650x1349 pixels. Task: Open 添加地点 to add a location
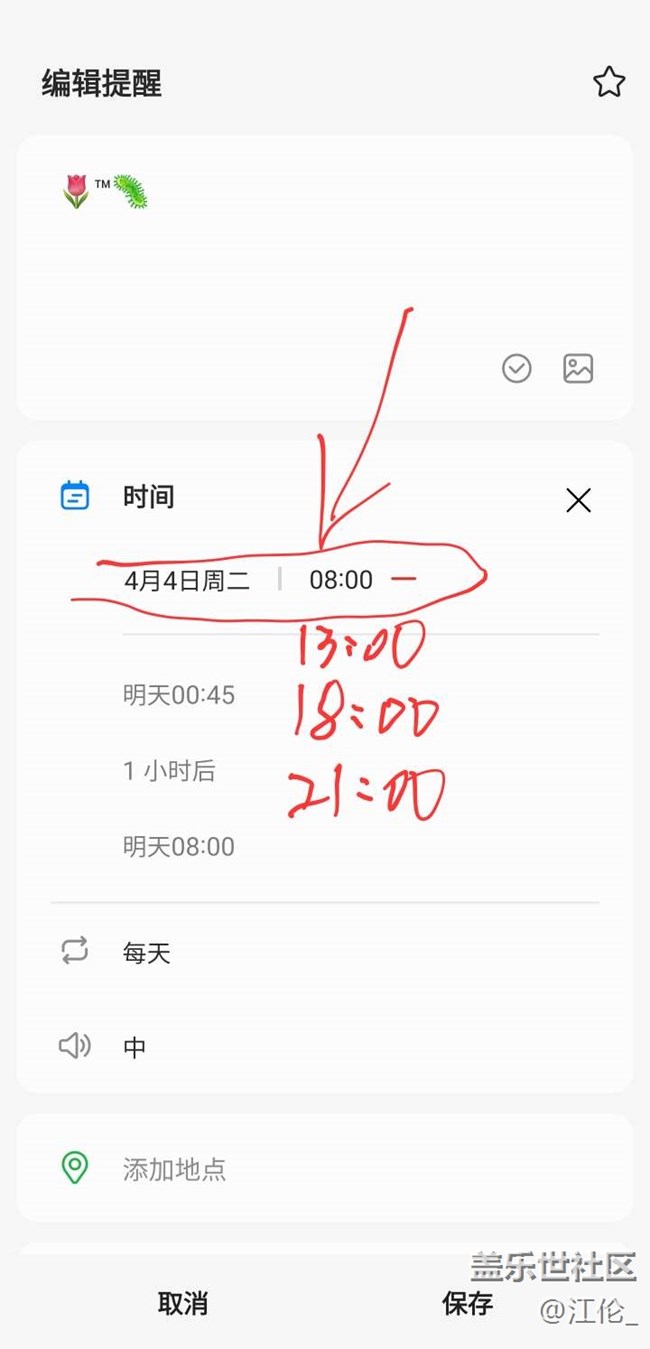click(174, 1168)
